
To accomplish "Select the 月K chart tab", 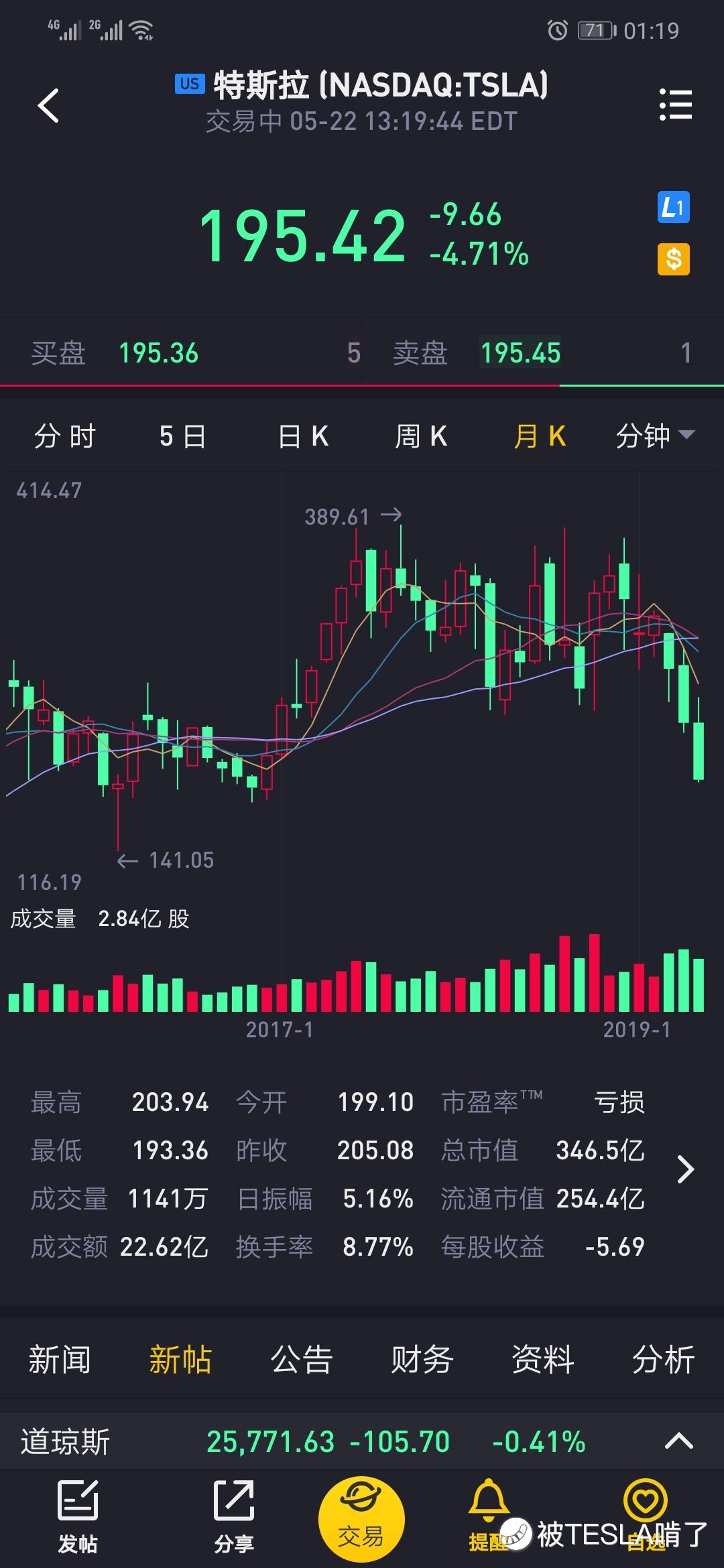I will (x=540, y=436).
